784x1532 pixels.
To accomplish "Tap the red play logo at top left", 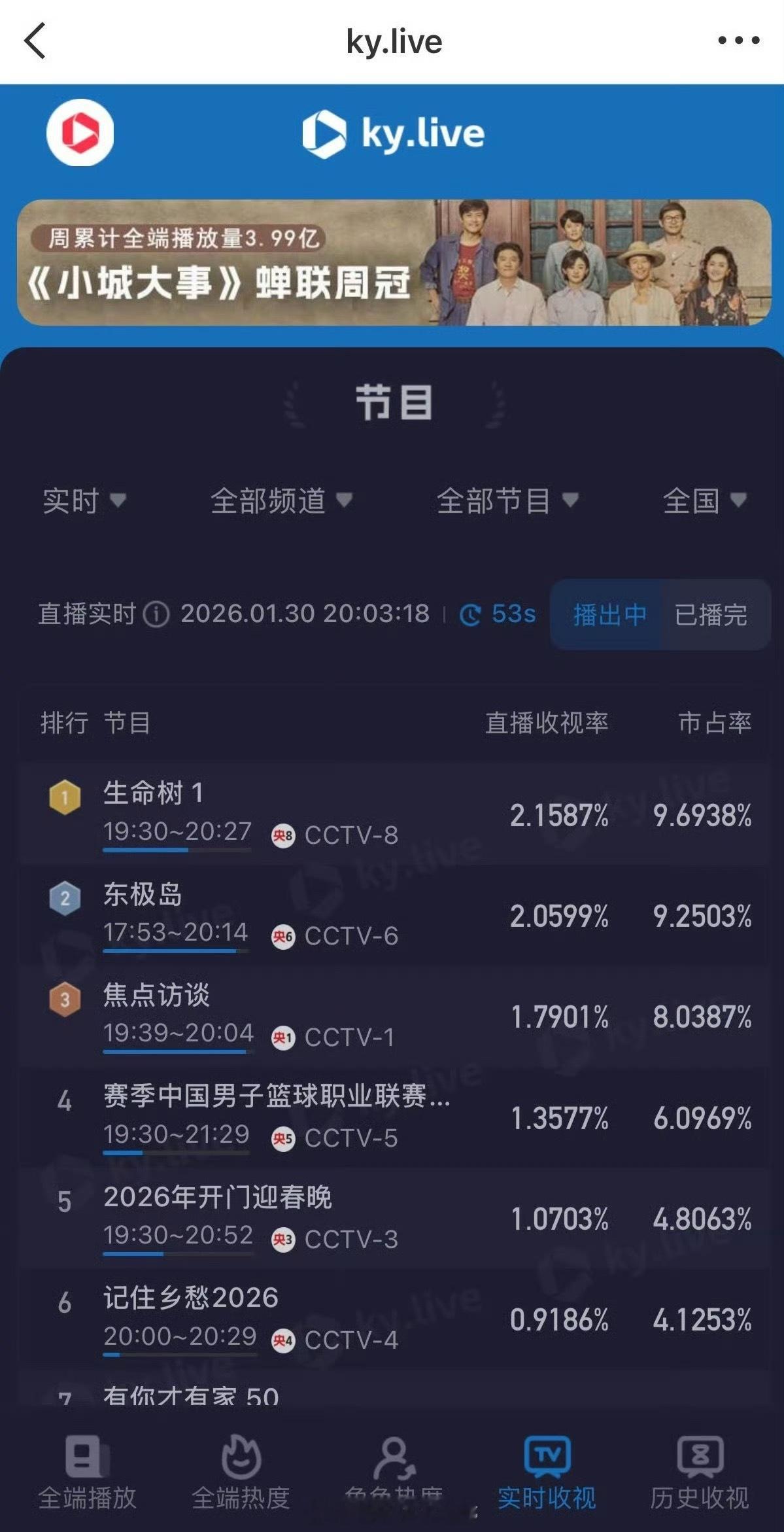I will [80, 132].
